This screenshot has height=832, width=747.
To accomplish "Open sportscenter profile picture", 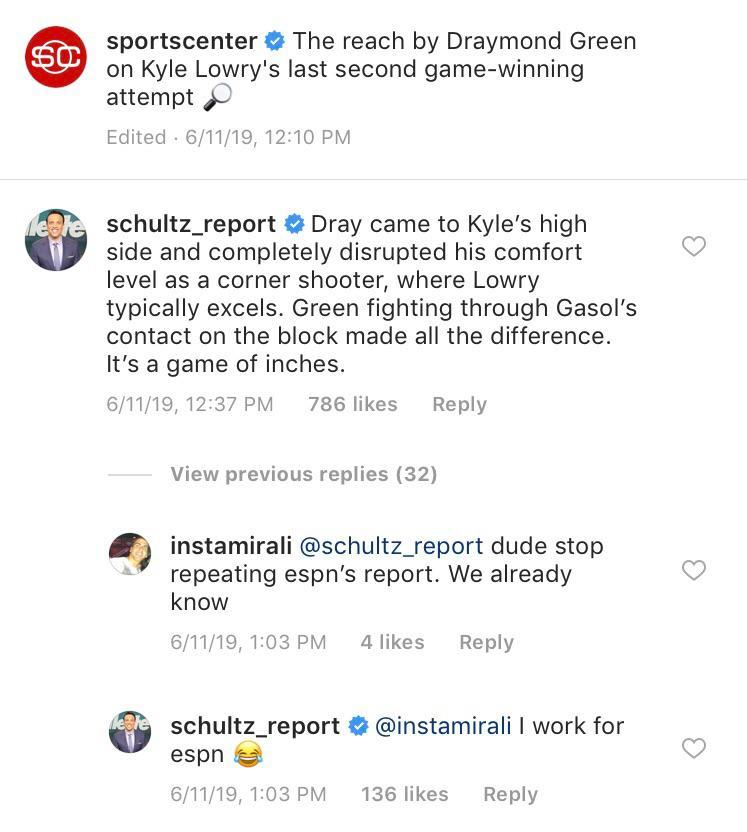I will 55,57.
